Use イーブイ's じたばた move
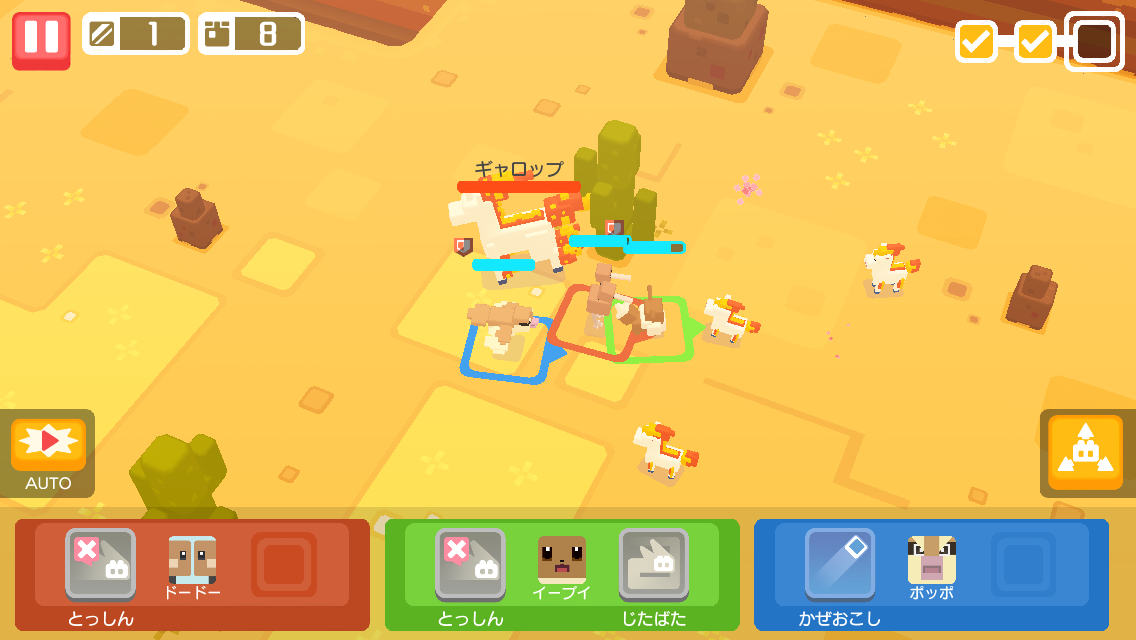 (654, 563)
